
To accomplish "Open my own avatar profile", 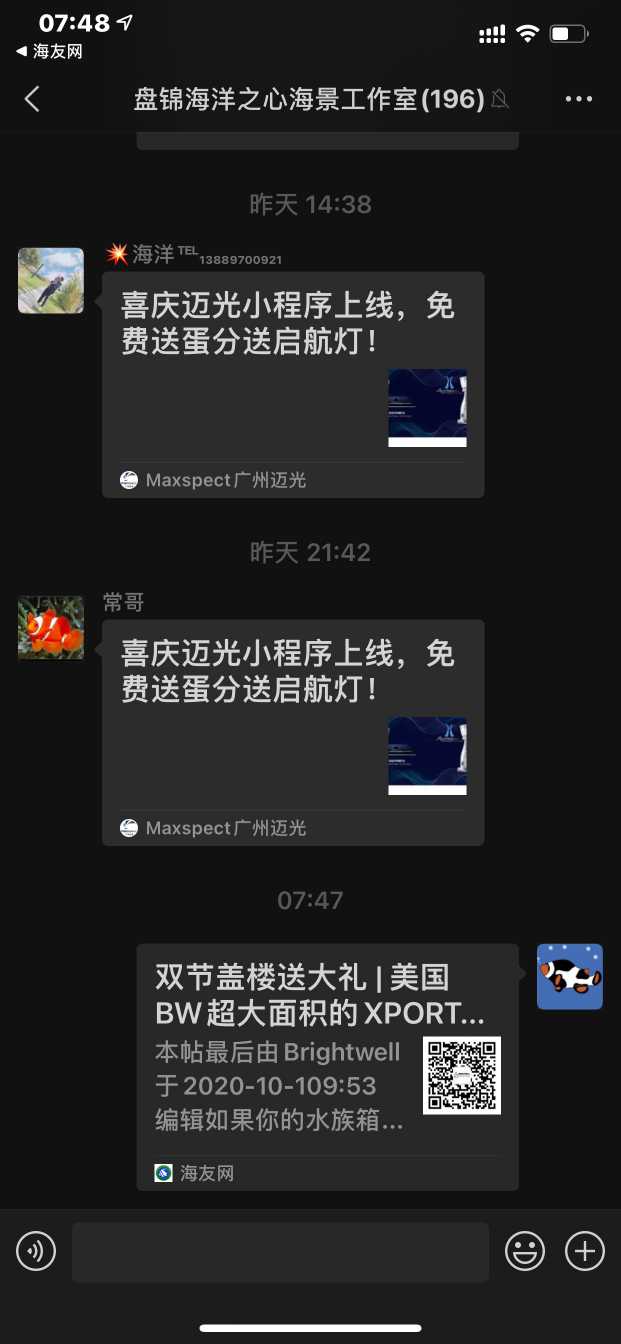I will coord(569,976).
